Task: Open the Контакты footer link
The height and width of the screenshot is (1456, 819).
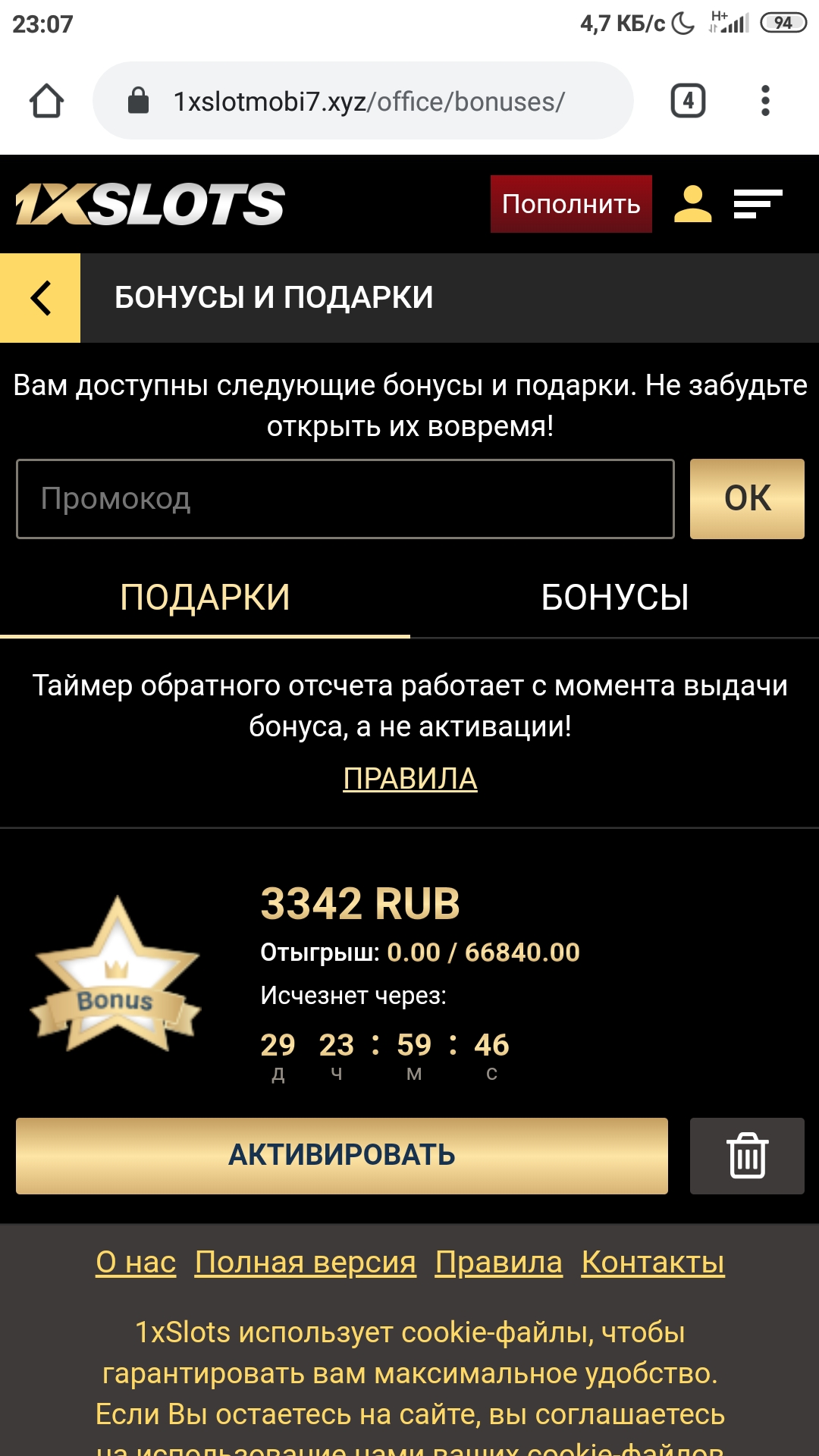Action: point(653,1263)
